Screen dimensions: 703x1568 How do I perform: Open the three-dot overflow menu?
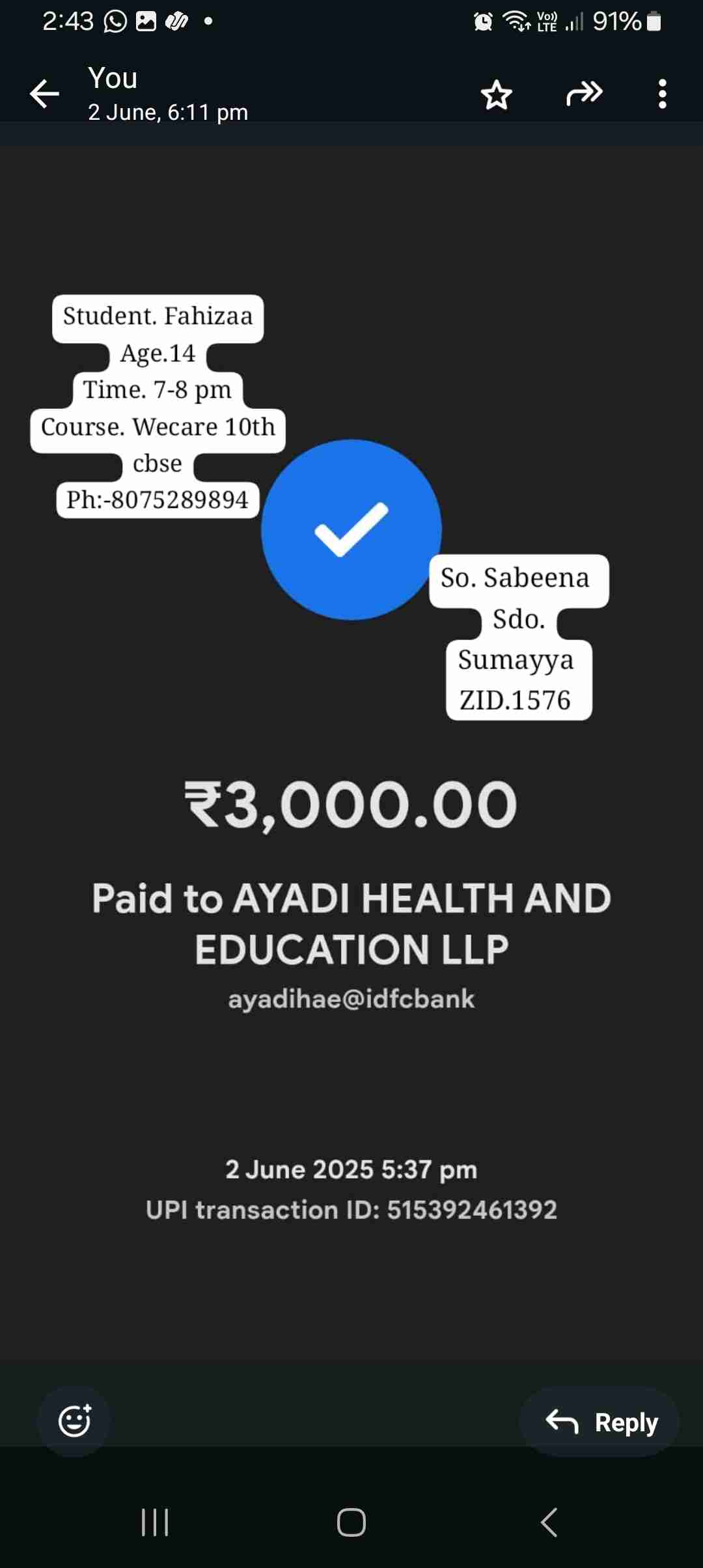click(x=662, y=94)
